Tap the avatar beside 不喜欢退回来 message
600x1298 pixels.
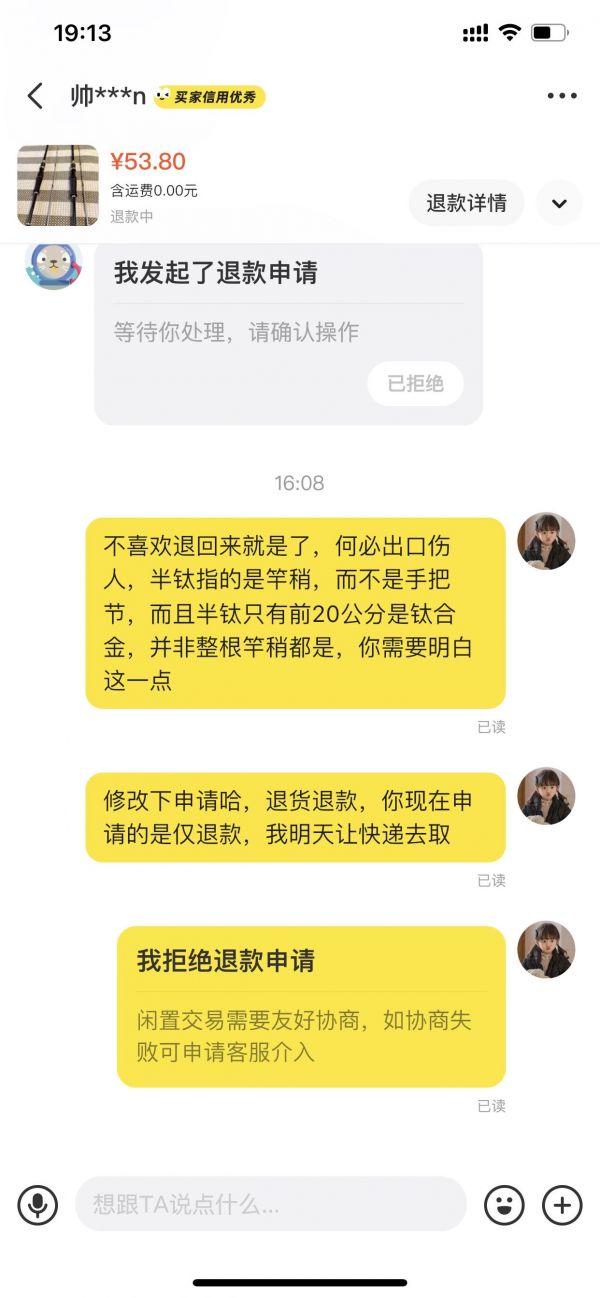pos(546,541)
